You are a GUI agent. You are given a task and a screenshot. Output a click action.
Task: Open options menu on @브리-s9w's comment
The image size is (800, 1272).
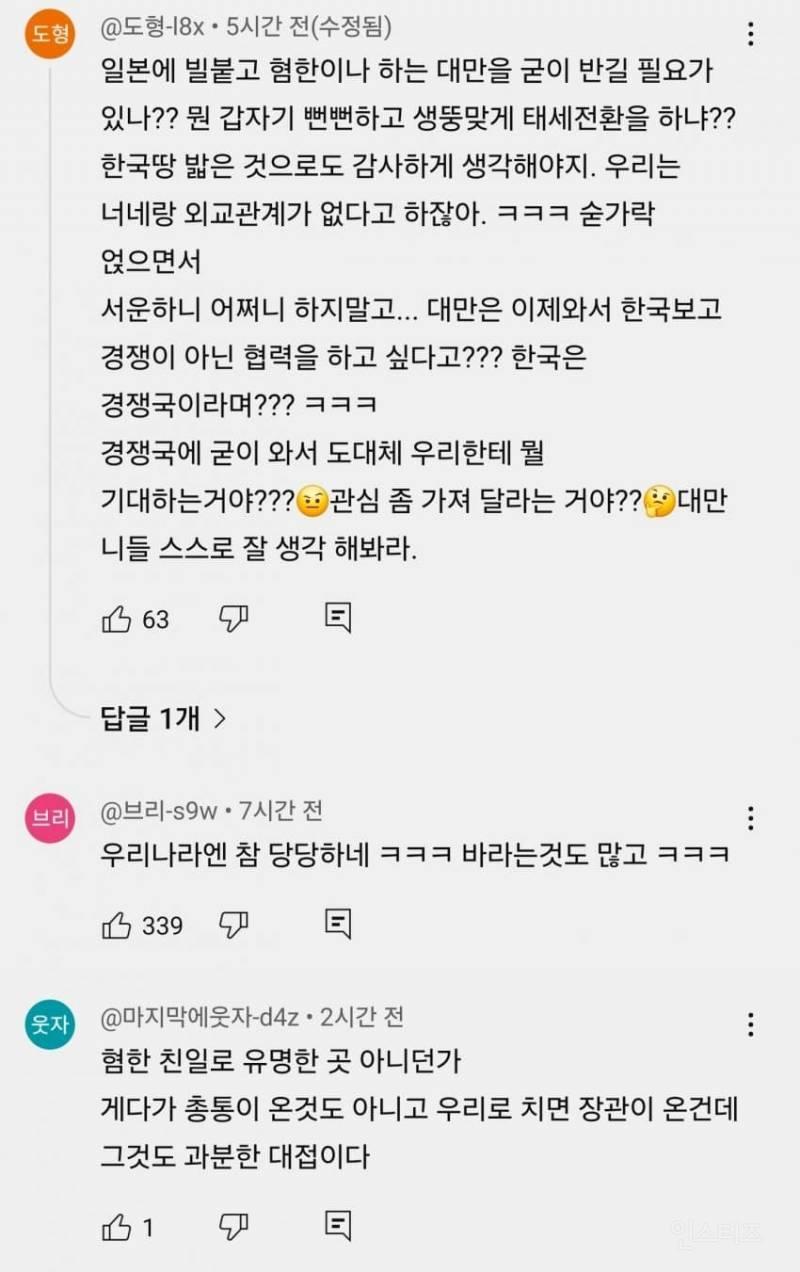pyautogui.click(x=751, y=818)
